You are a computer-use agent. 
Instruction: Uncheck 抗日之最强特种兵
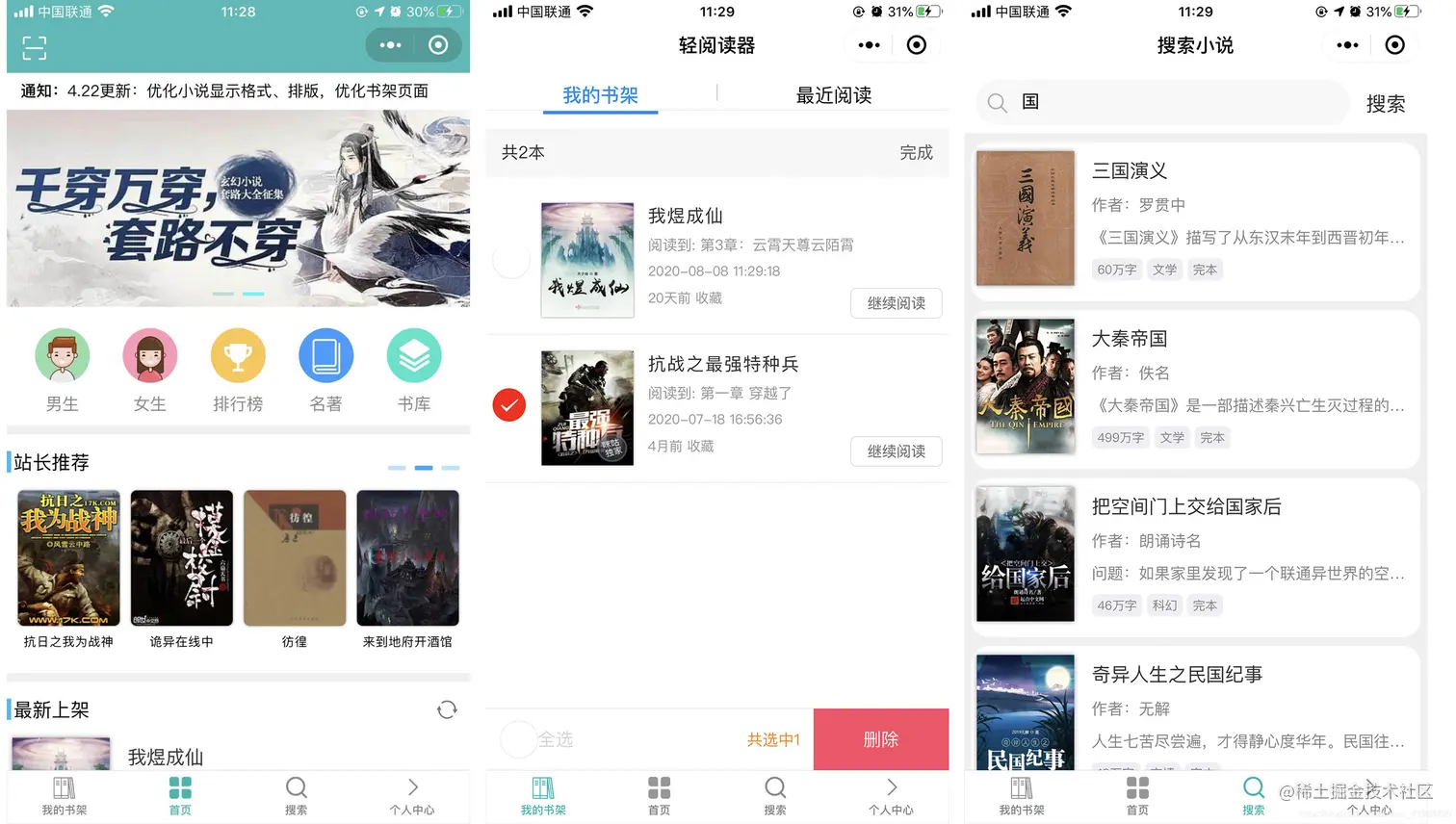click(509, 405)
